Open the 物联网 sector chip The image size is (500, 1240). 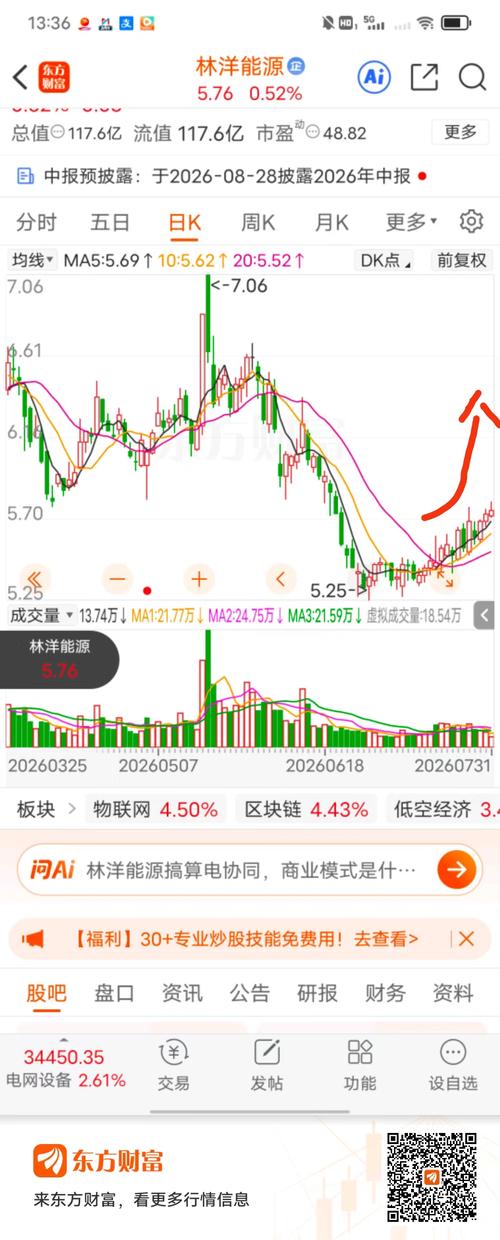tap(155, 809)
